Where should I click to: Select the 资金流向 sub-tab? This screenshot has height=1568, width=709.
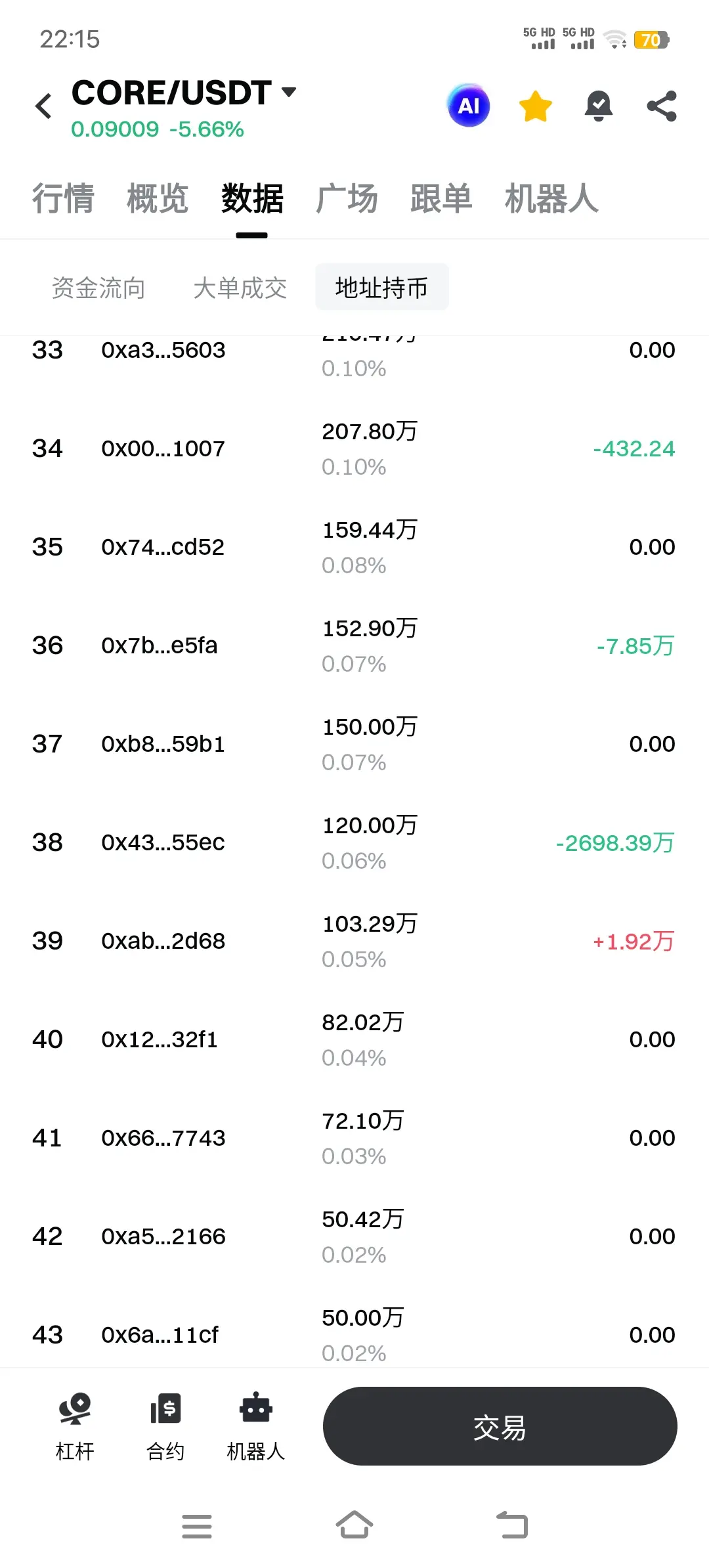point(98,288)
